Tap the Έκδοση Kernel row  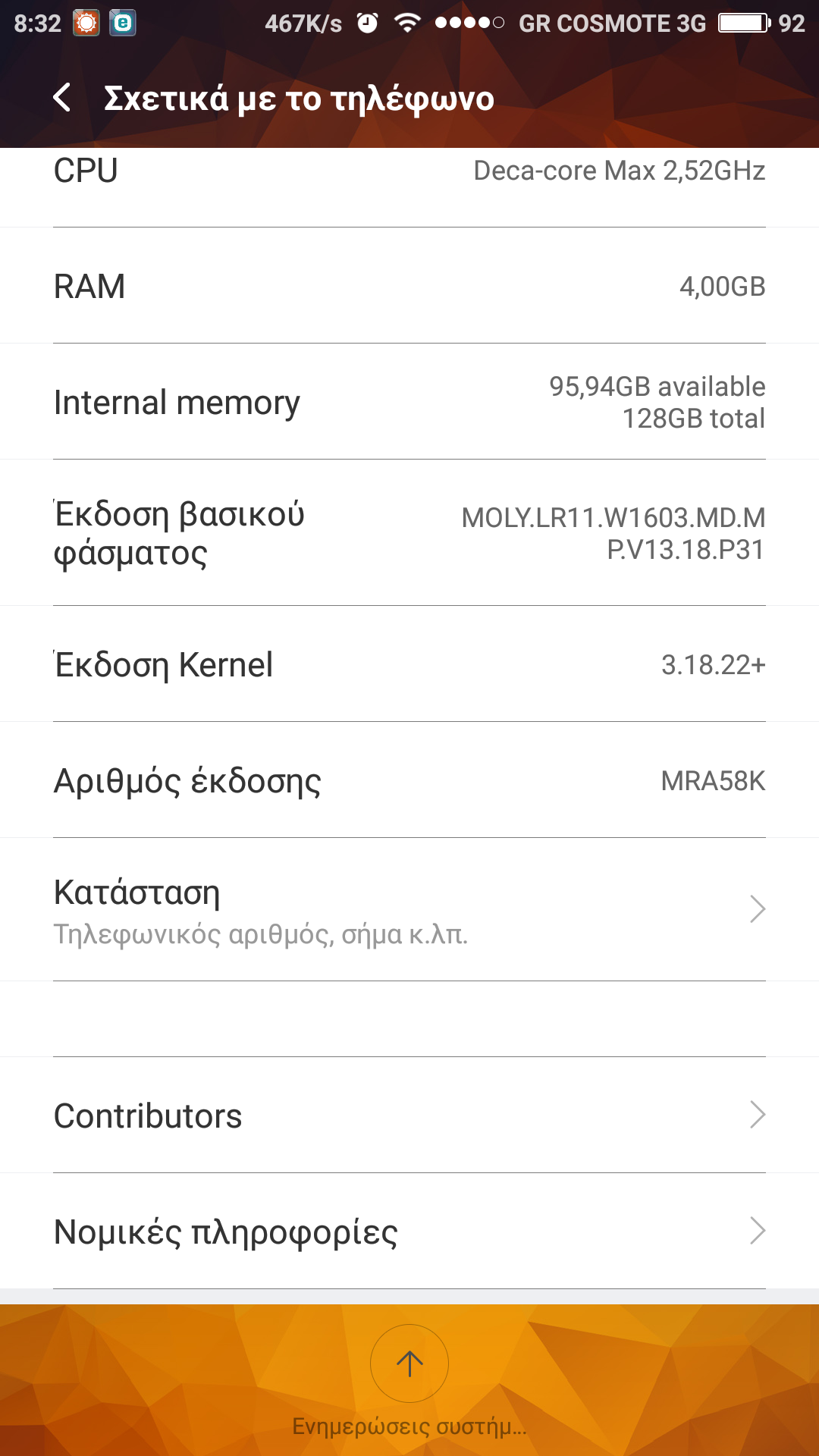tap(409, 664)
